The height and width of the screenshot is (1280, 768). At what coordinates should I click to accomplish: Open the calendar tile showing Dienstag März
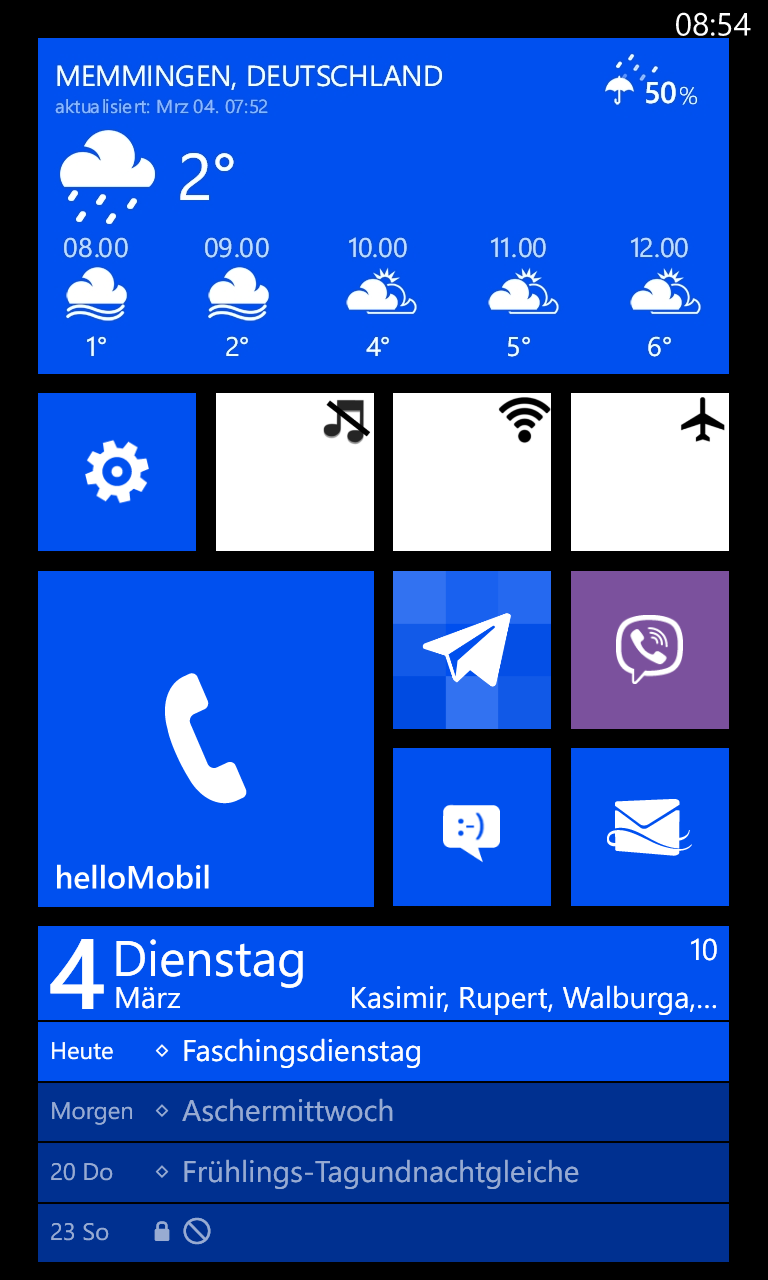383,1094
